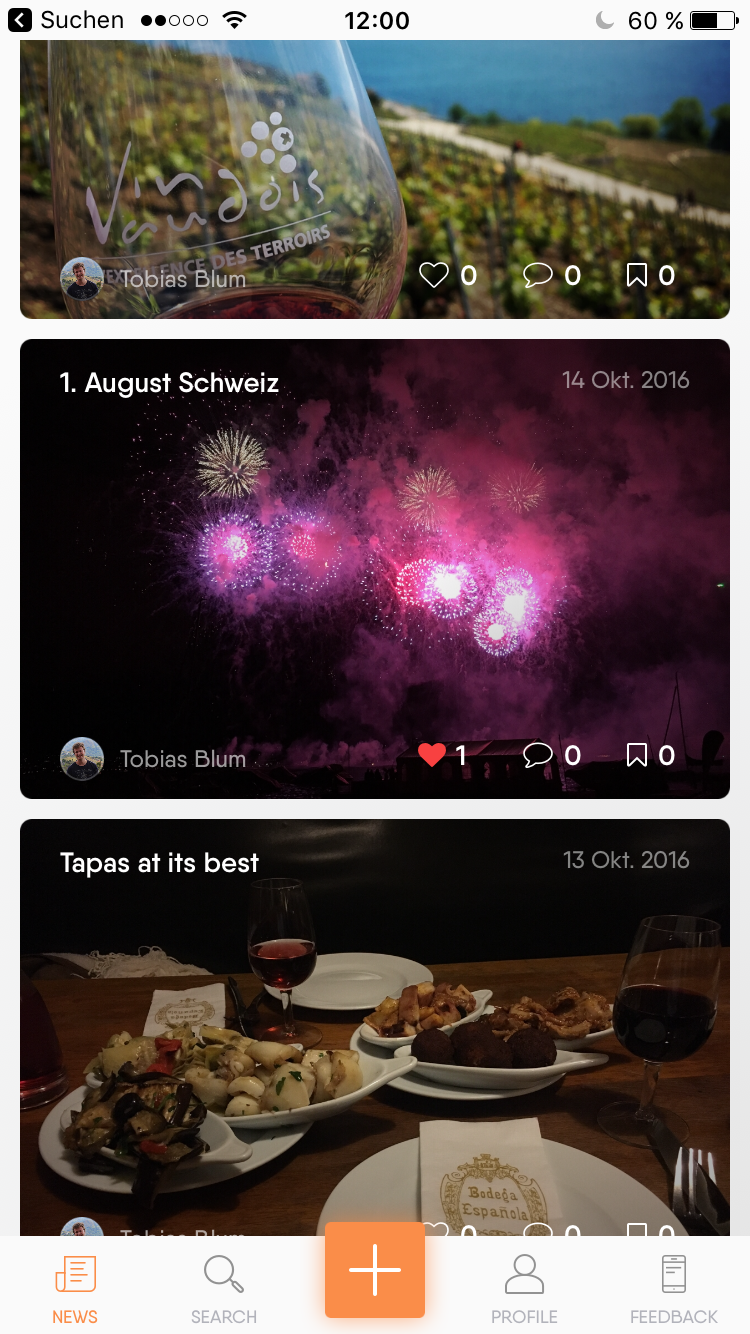Bookmark the wine glass post
The height and width of the screenshot is (1334, 750).
[x=637, y=275]
